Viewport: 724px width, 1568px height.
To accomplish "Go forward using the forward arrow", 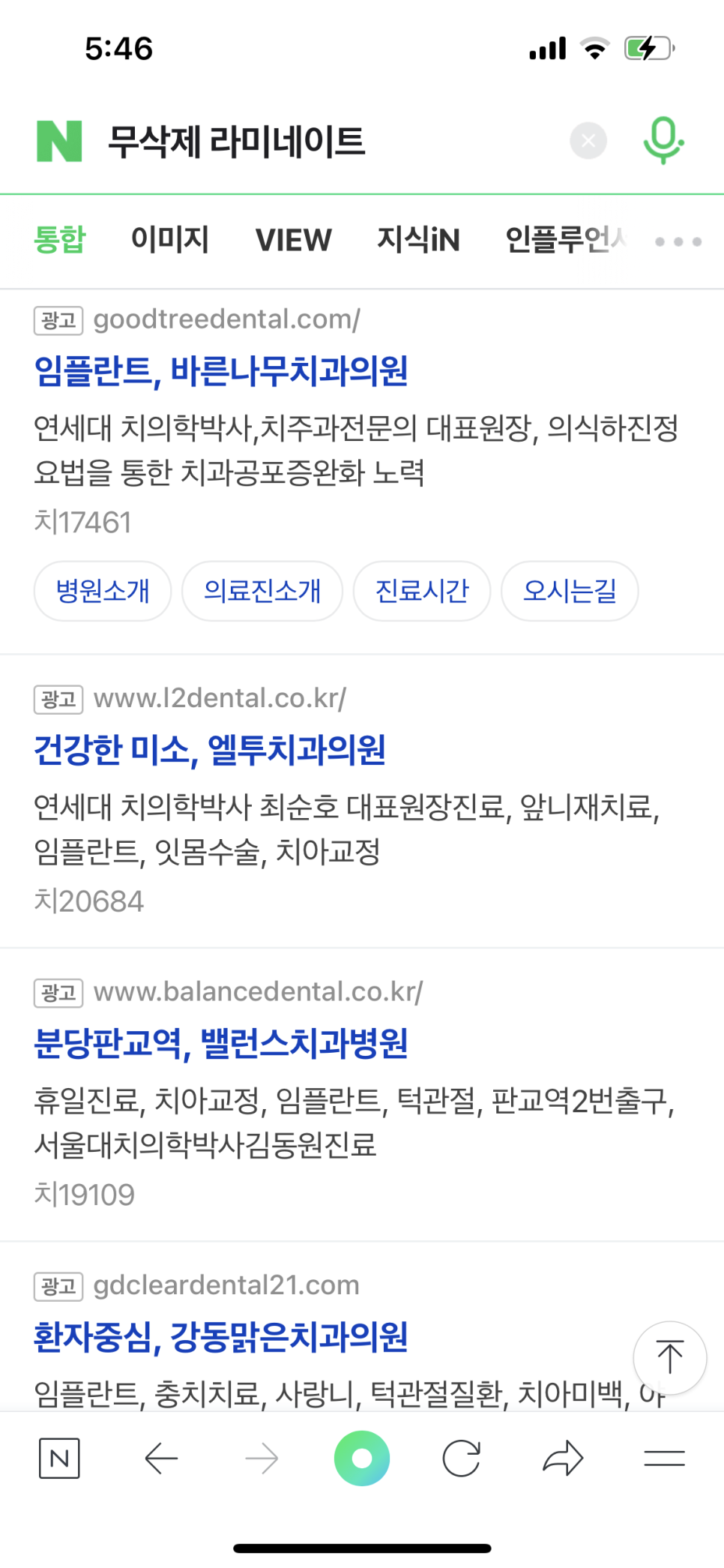I will (261, 1457).
